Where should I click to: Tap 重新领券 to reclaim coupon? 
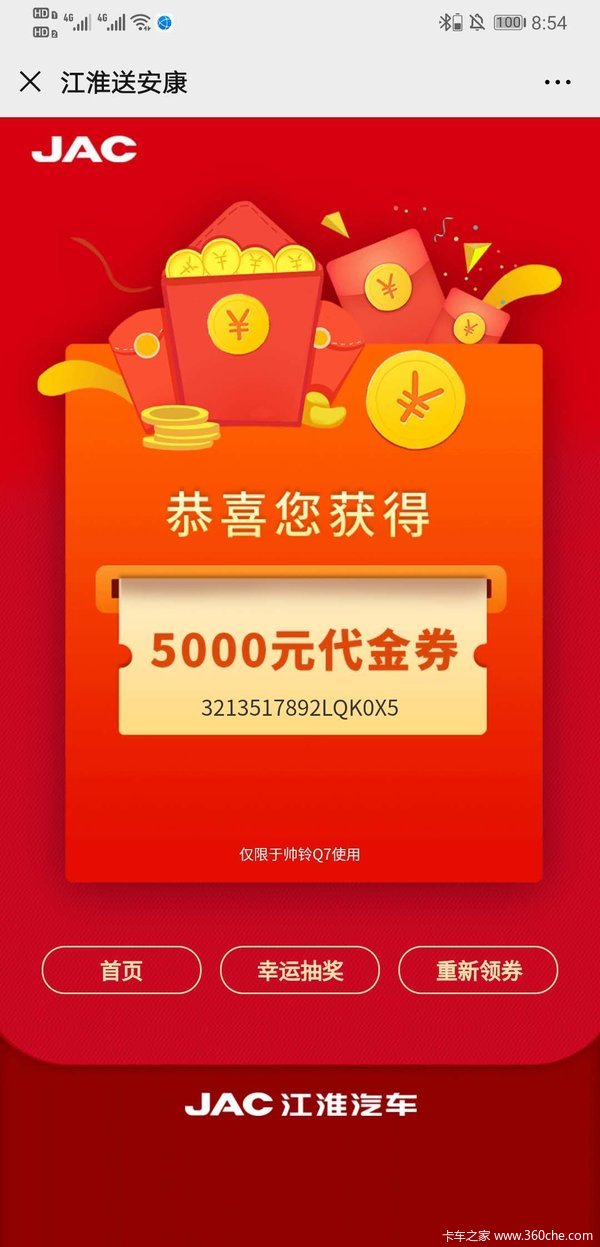[x=478, y=970]
